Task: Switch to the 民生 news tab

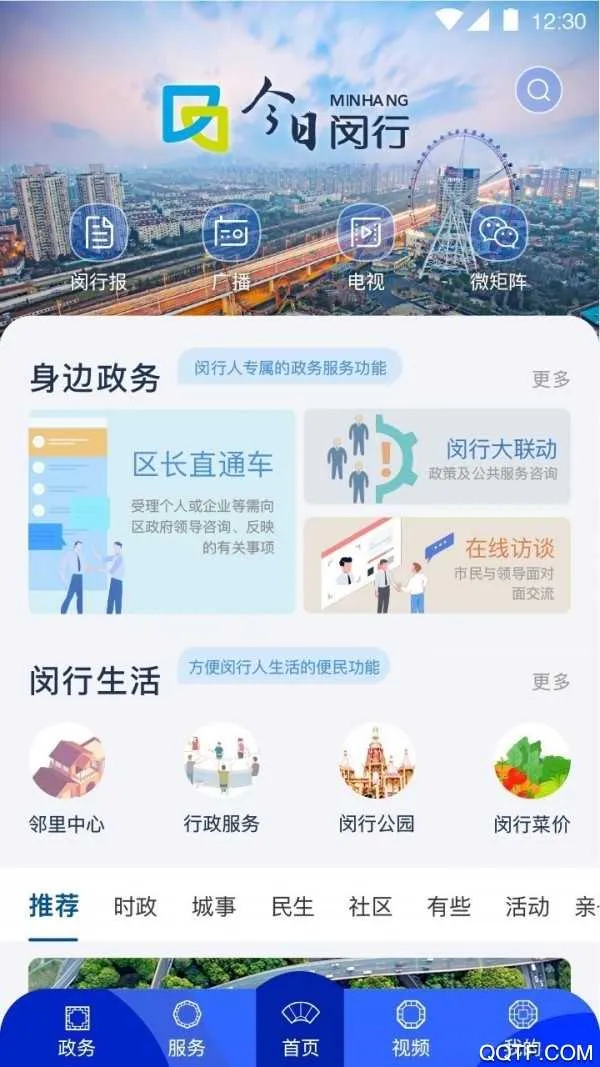Action: point(292,907)
